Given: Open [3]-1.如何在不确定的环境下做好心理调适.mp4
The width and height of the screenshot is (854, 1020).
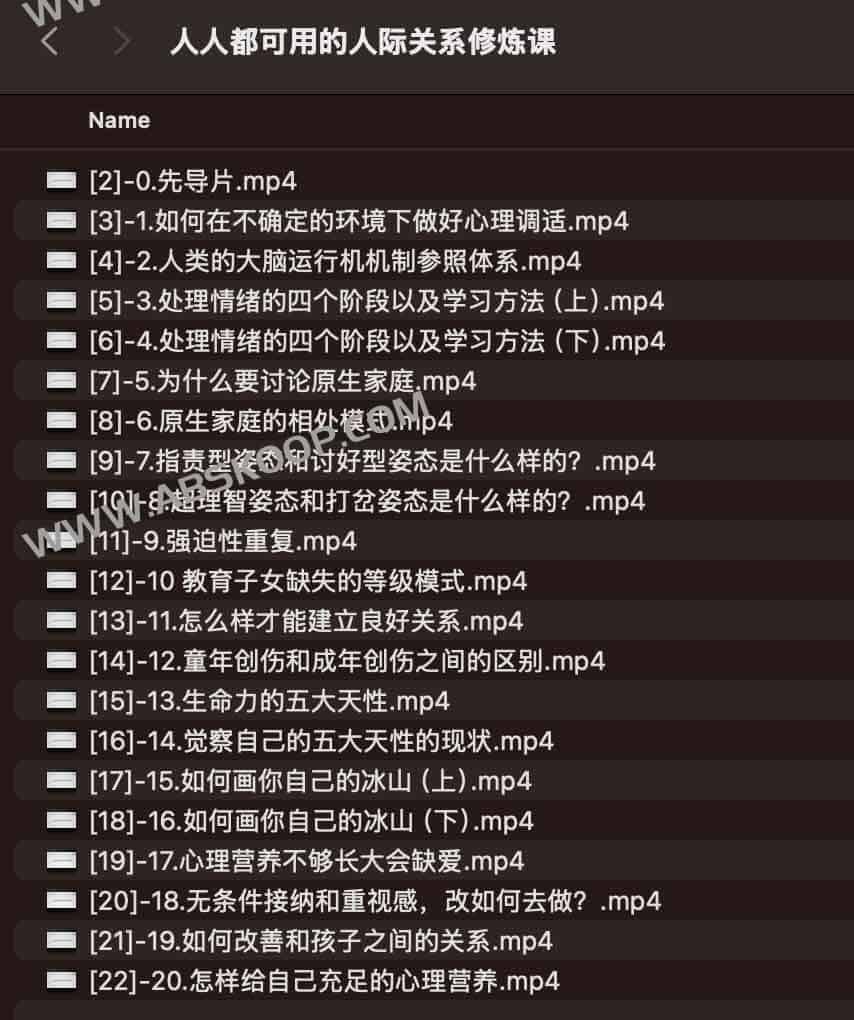Looking at the screenshot, I should click(x=358, y=221).
